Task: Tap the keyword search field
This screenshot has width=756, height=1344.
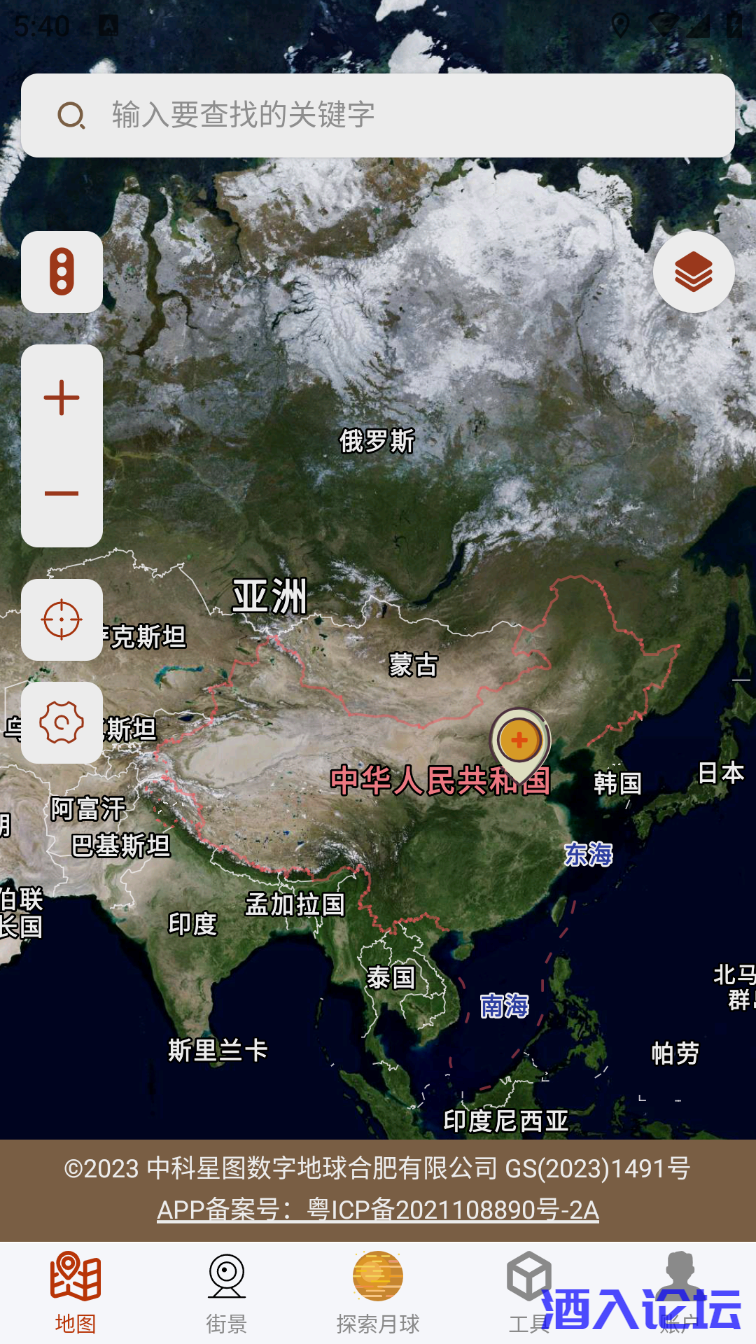Action: coord(378,115)
